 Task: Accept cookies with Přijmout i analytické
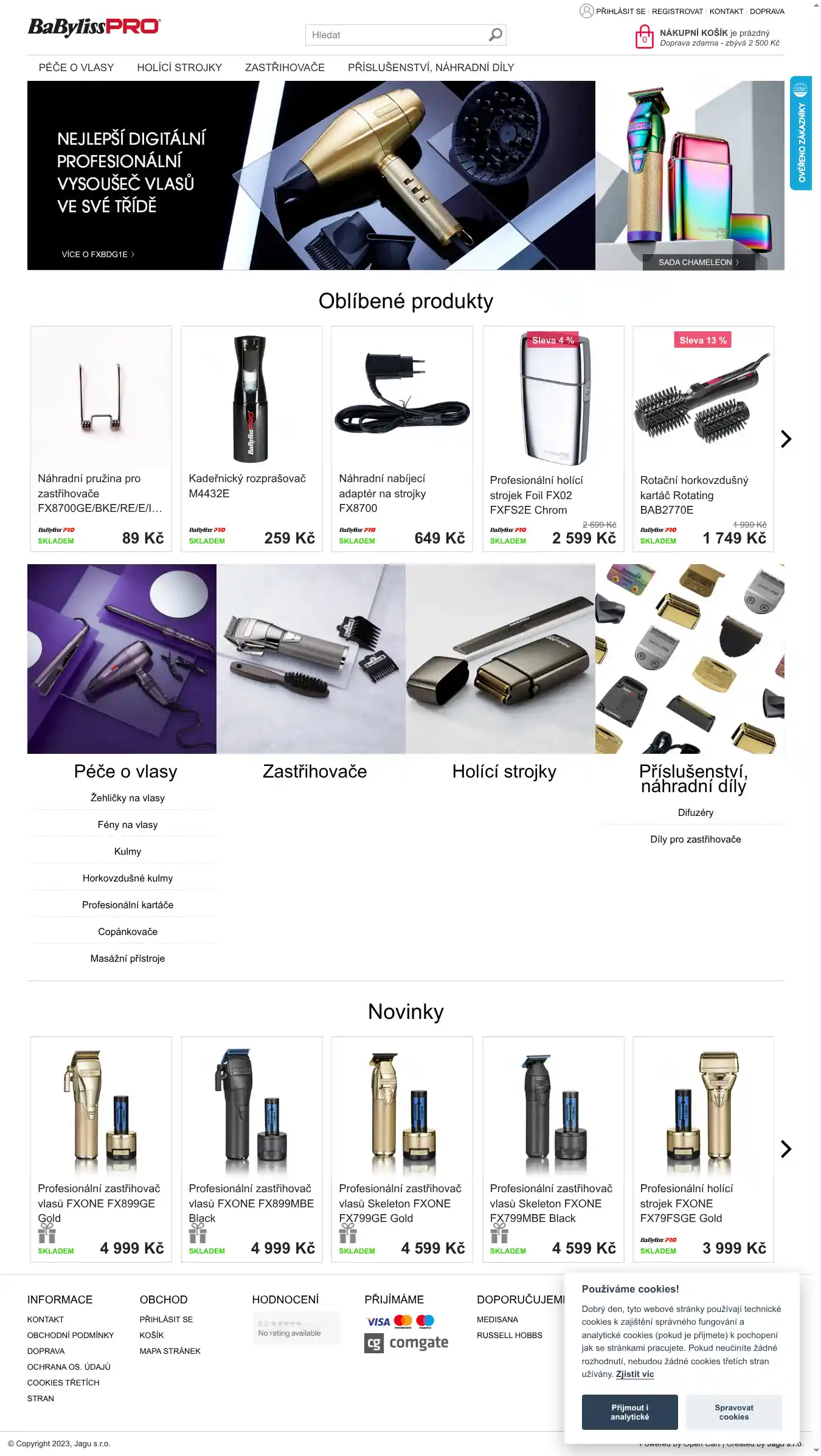point(629,1412)
